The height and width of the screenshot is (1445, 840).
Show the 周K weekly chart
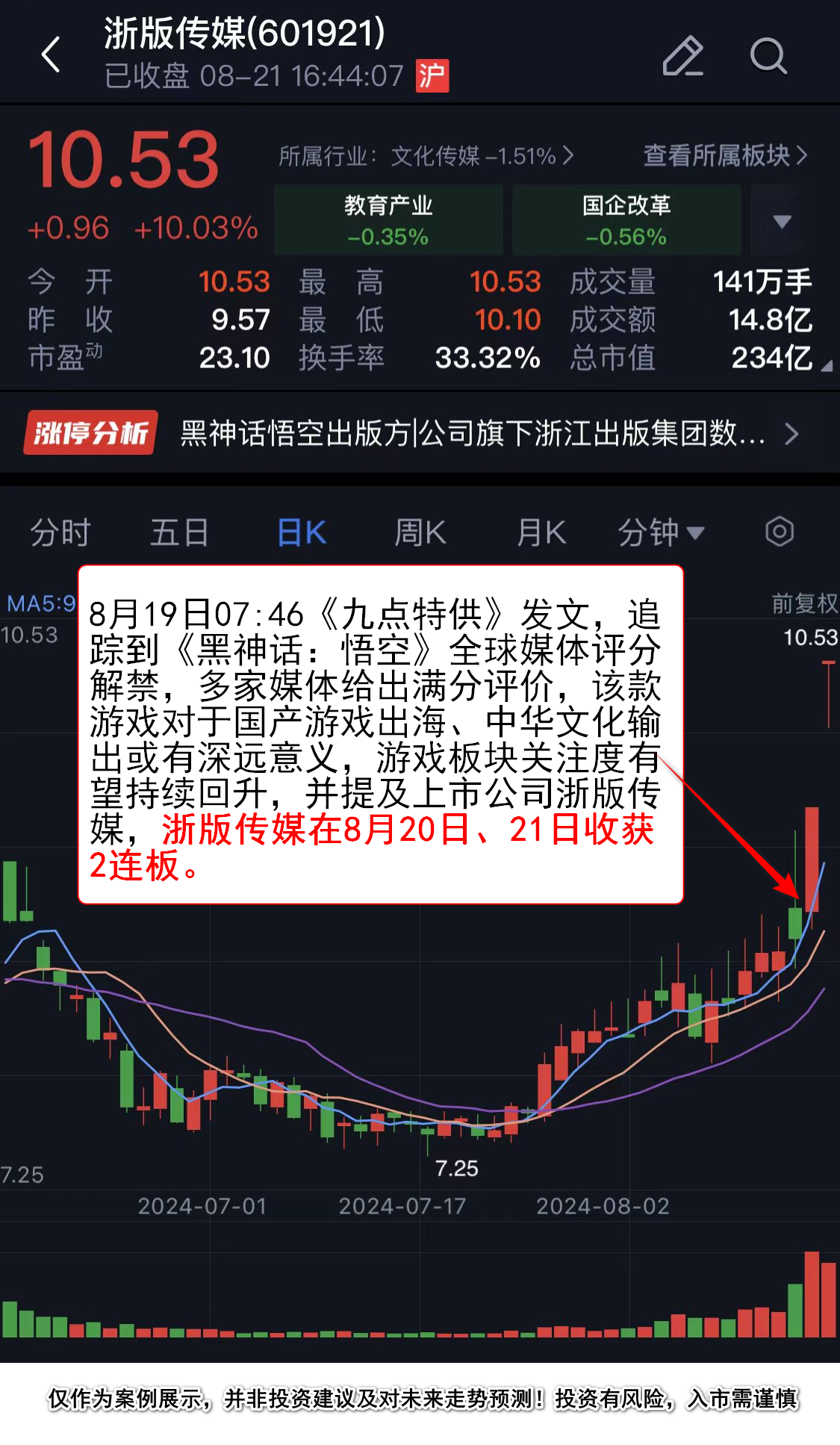[420, 533]
